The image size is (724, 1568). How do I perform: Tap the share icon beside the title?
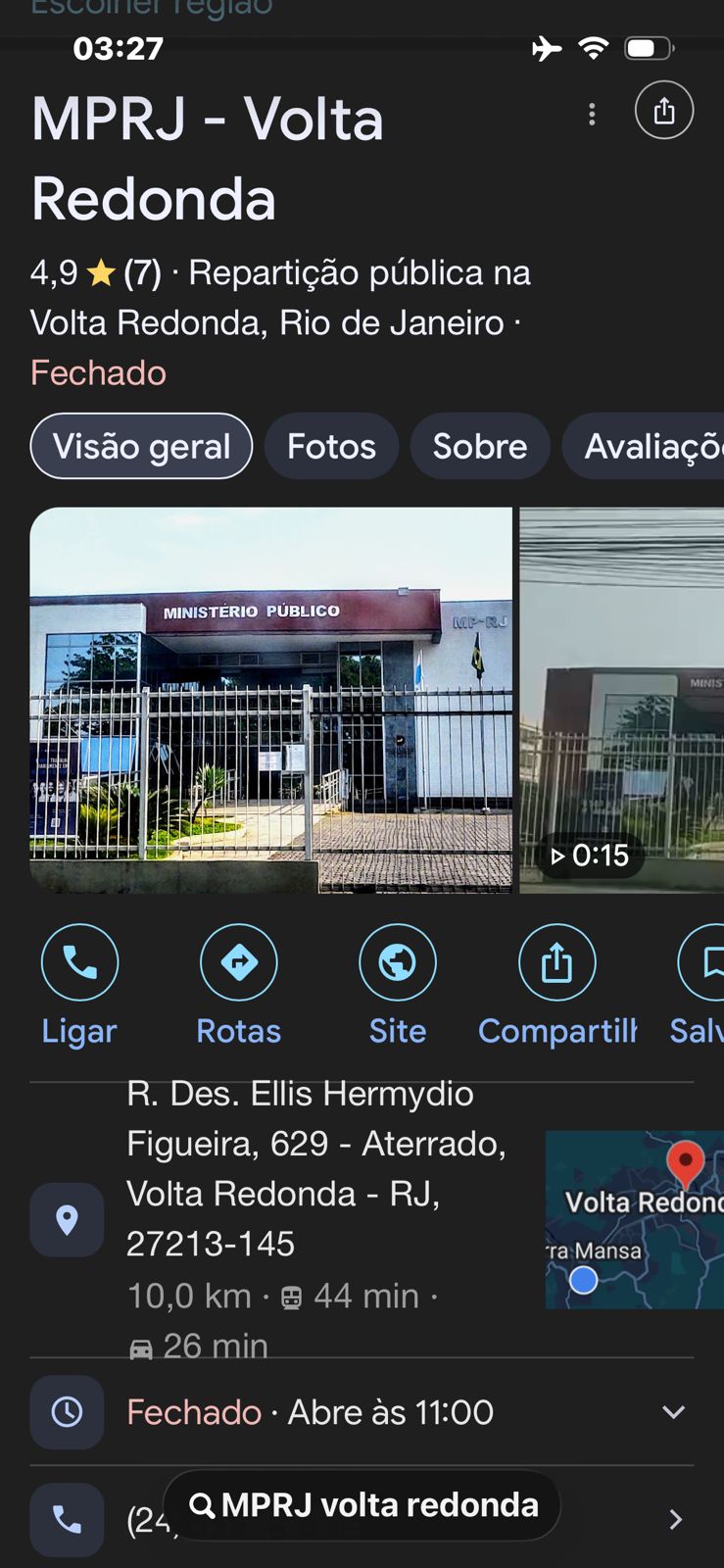664,111
